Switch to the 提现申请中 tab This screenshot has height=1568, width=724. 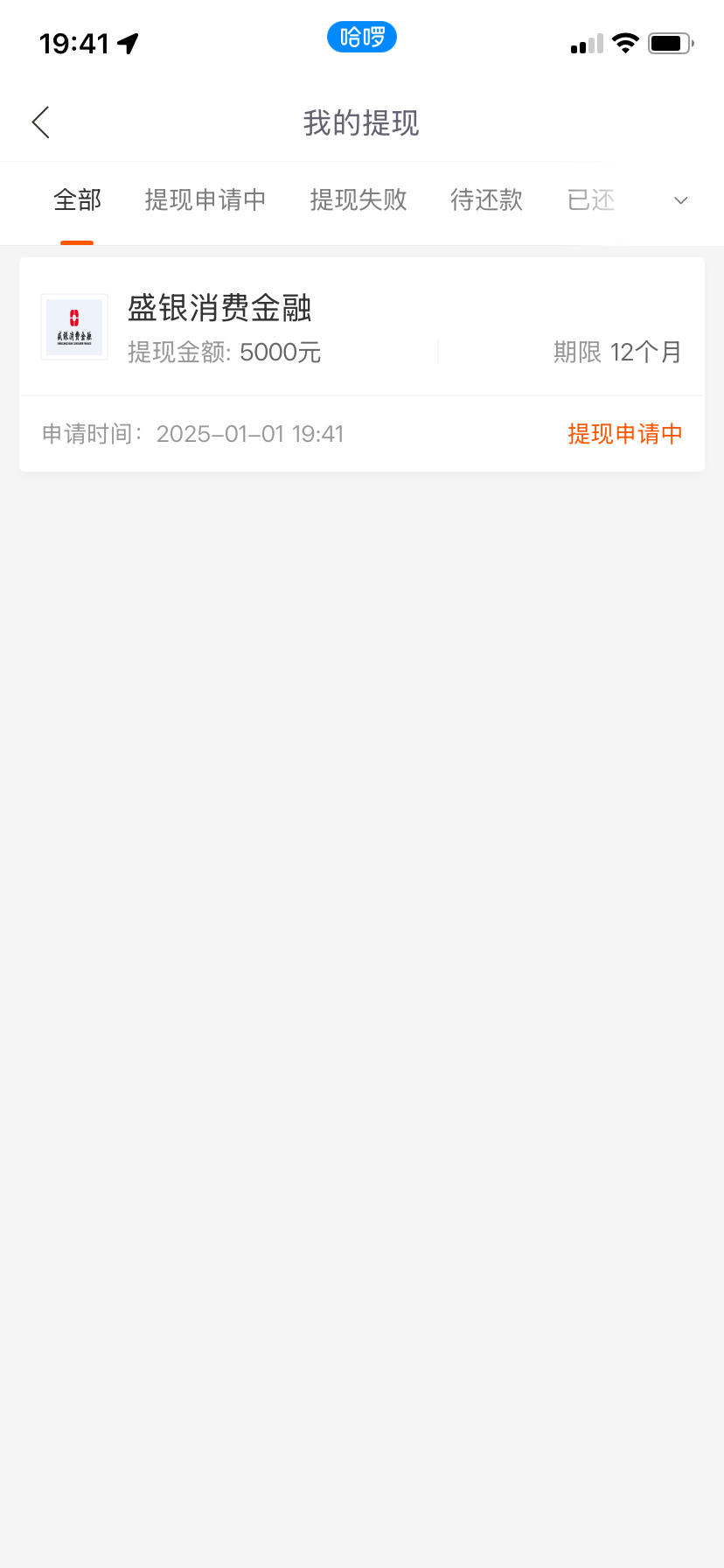205,200
